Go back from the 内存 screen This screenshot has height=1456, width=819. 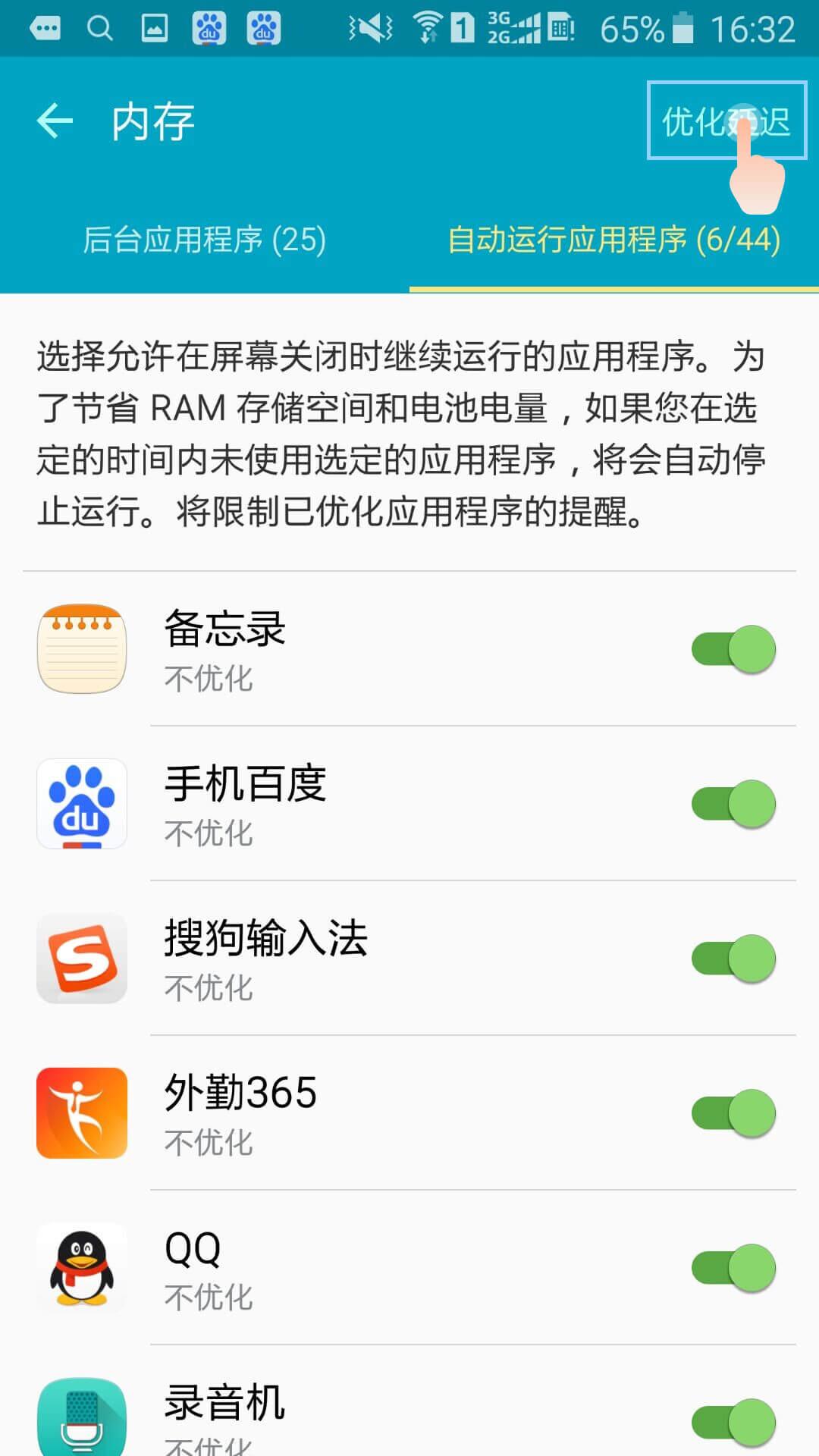coord(55,121)
